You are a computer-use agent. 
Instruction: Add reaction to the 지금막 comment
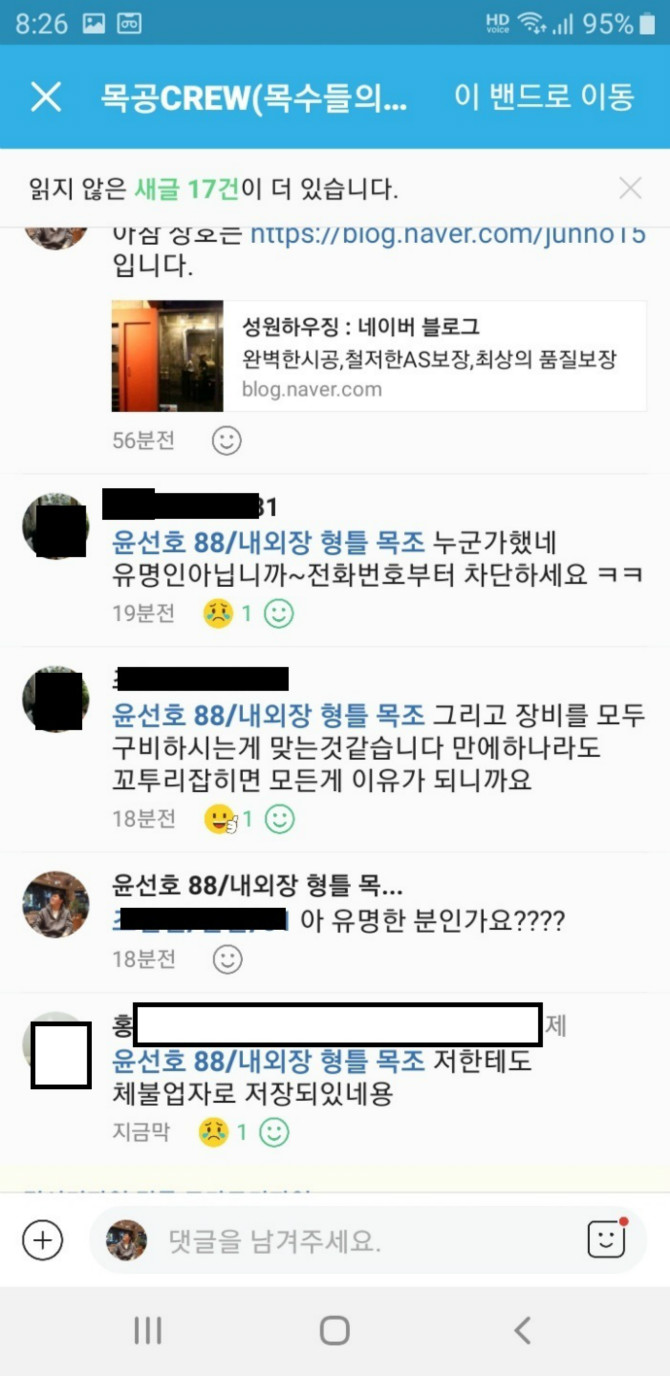273,1132
